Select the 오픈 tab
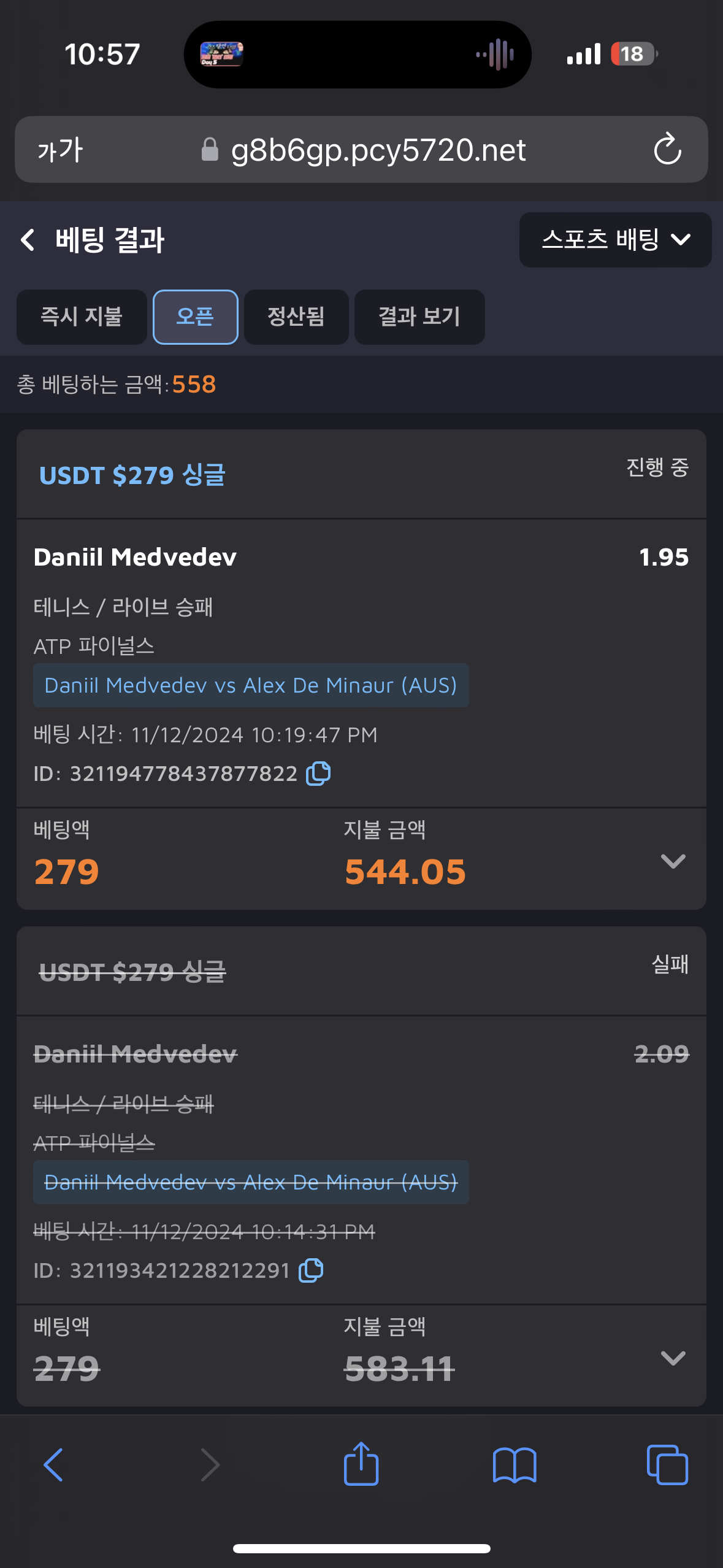 pyautogui.click(x=195, y=317)
